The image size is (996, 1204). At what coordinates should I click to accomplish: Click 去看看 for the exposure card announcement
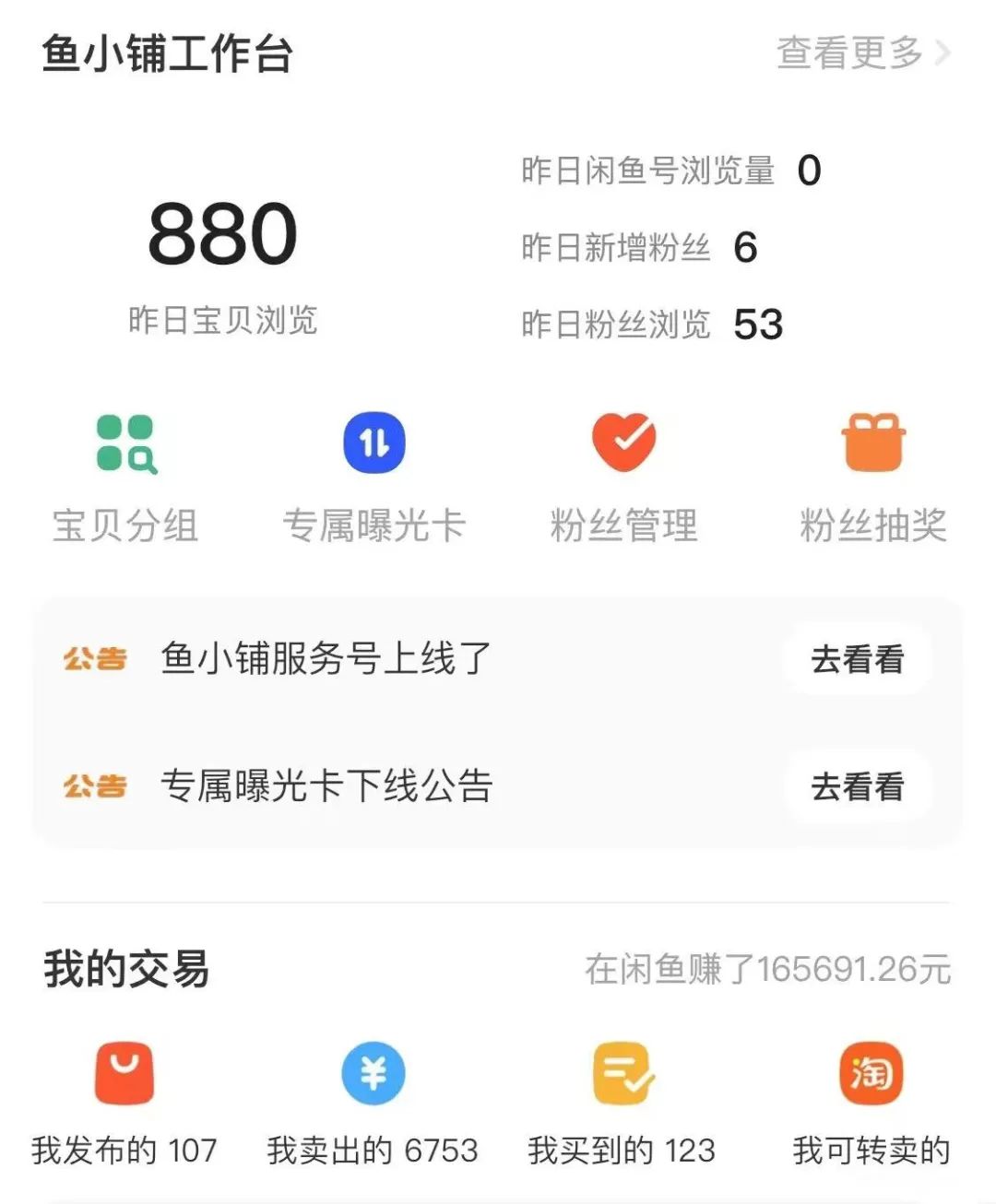coord(858,788)
